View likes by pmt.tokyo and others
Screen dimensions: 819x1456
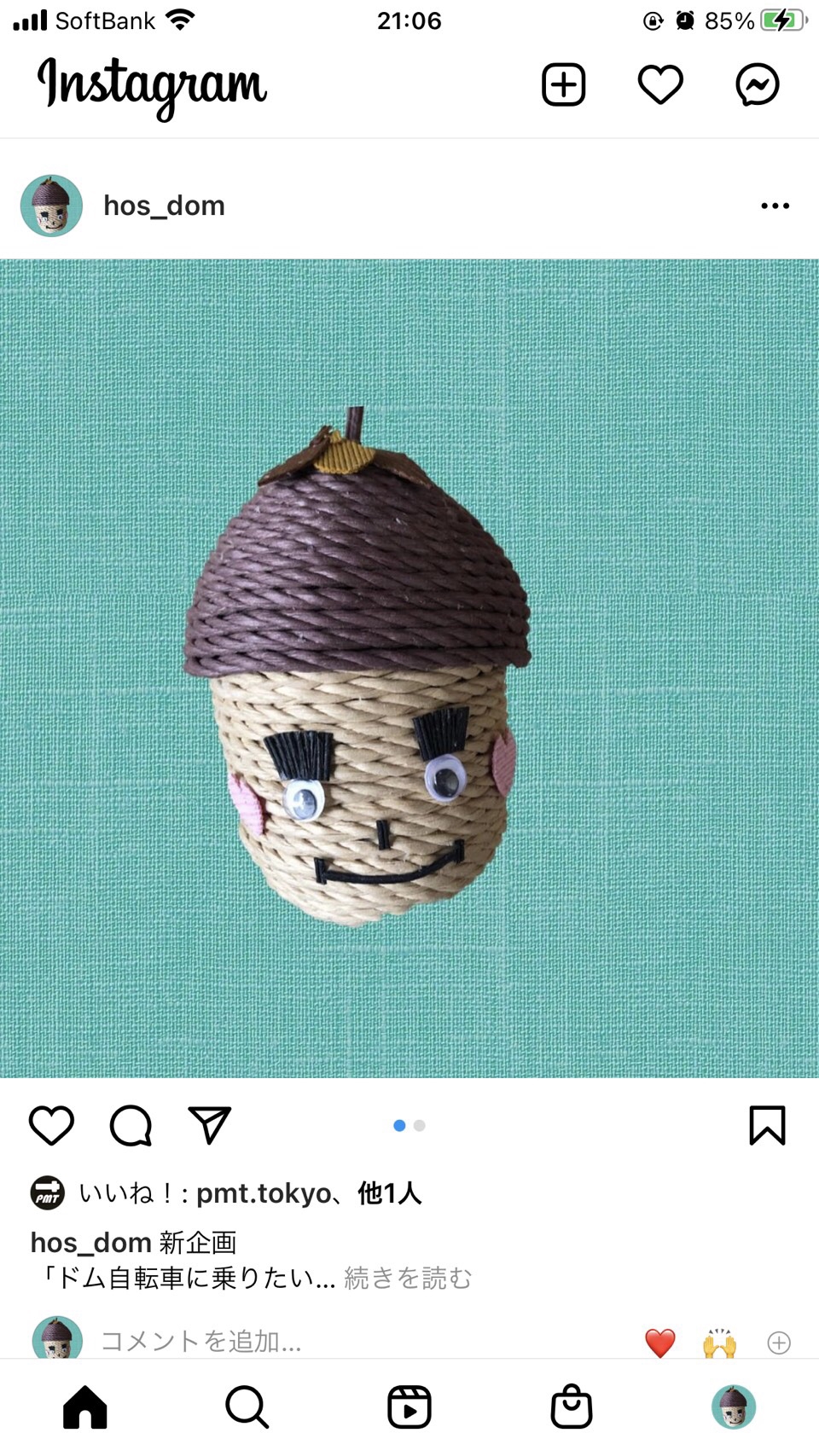250,1192
